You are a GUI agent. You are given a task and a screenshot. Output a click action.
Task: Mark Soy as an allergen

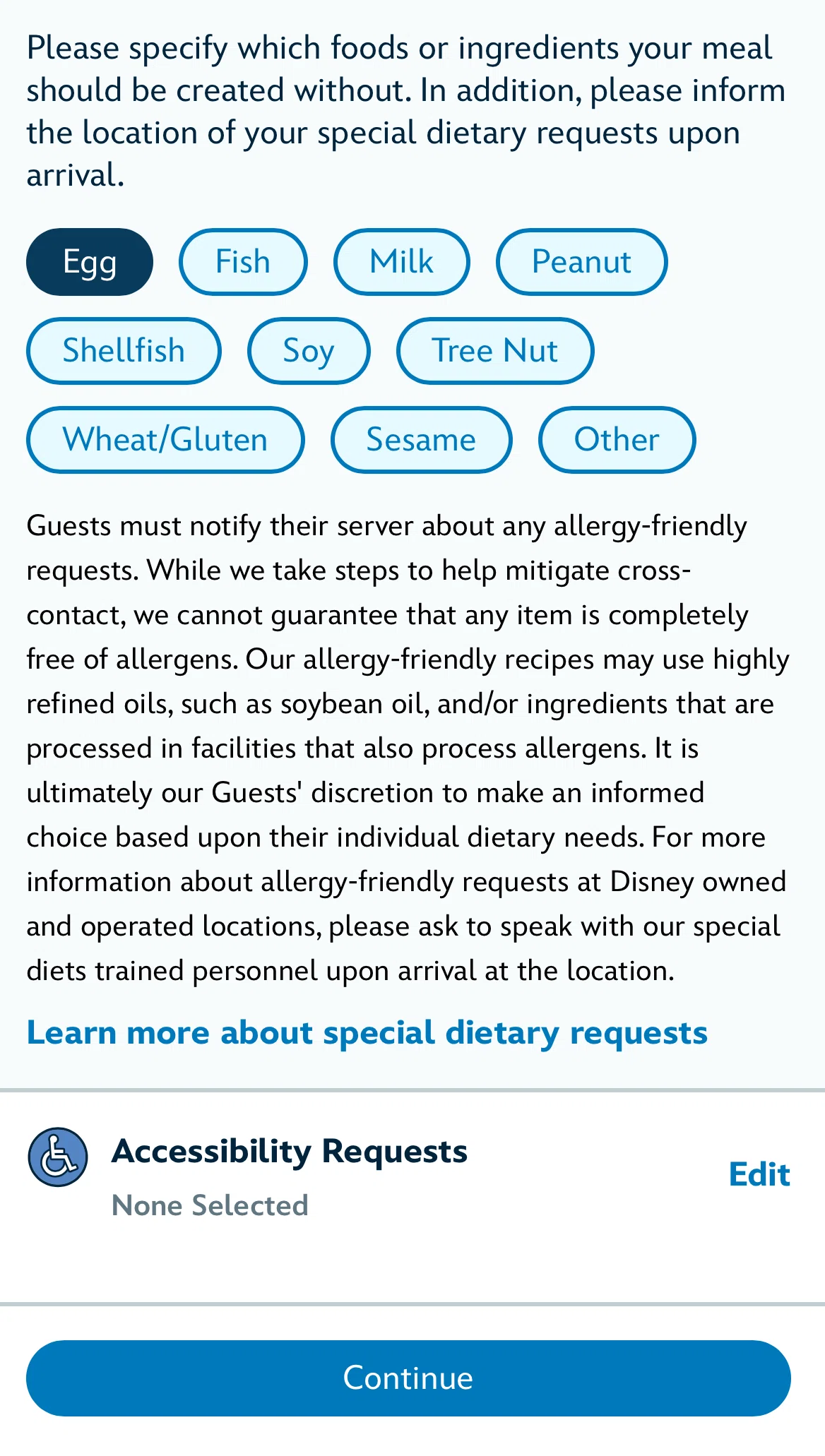tap(309, 351)
